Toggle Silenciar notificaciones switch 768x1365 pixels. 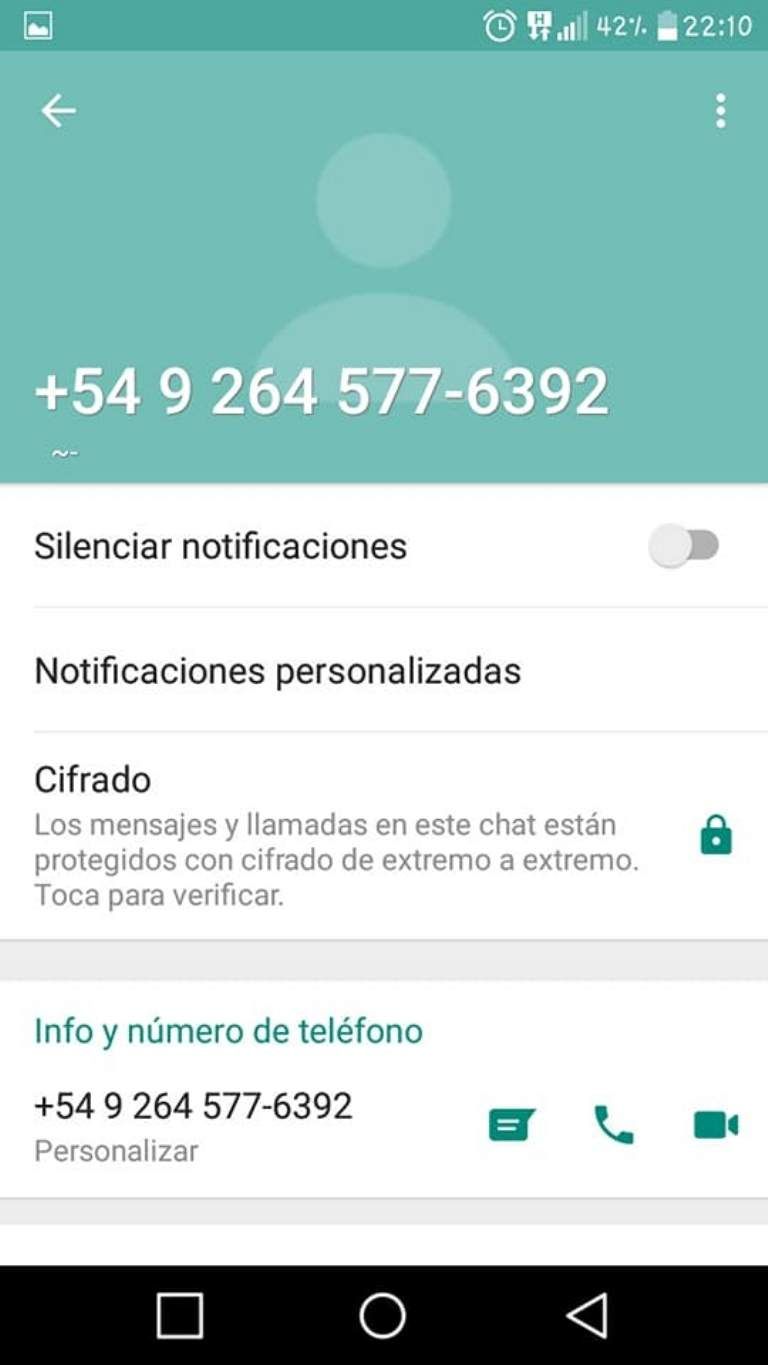click(x=684, y=546)
